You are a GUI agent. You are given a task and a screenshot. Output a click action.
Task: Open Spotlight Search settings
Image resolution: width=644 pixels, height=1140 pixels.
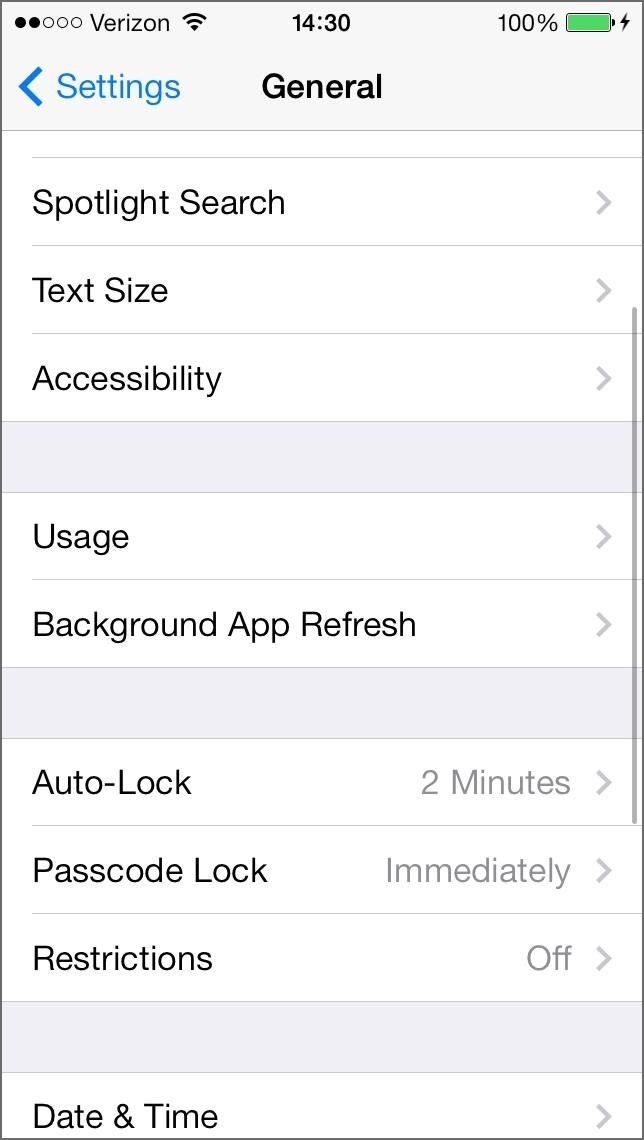click(320, 203)
